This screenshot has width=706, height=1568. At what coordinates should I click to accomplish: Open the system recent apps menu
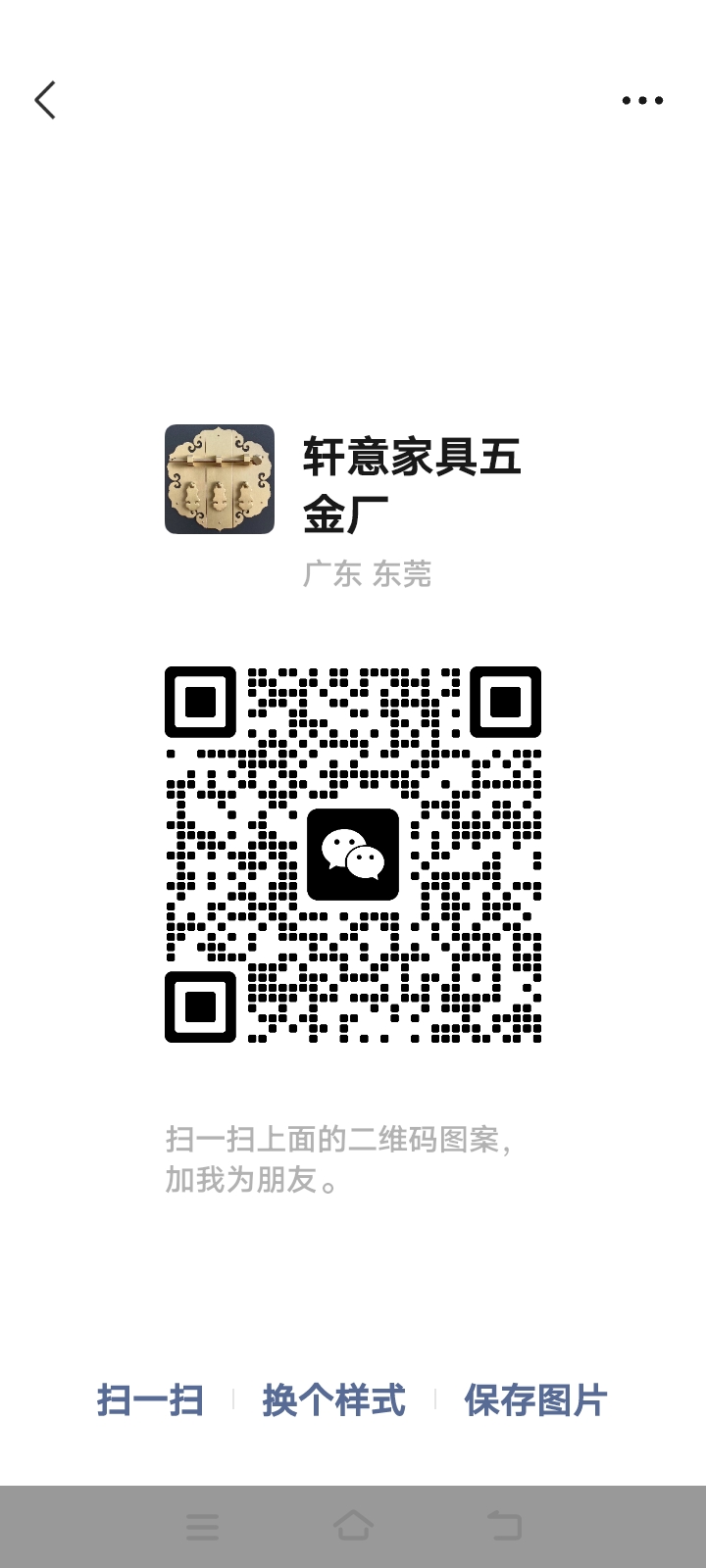pyautogui.click(x=202, y=1526)
